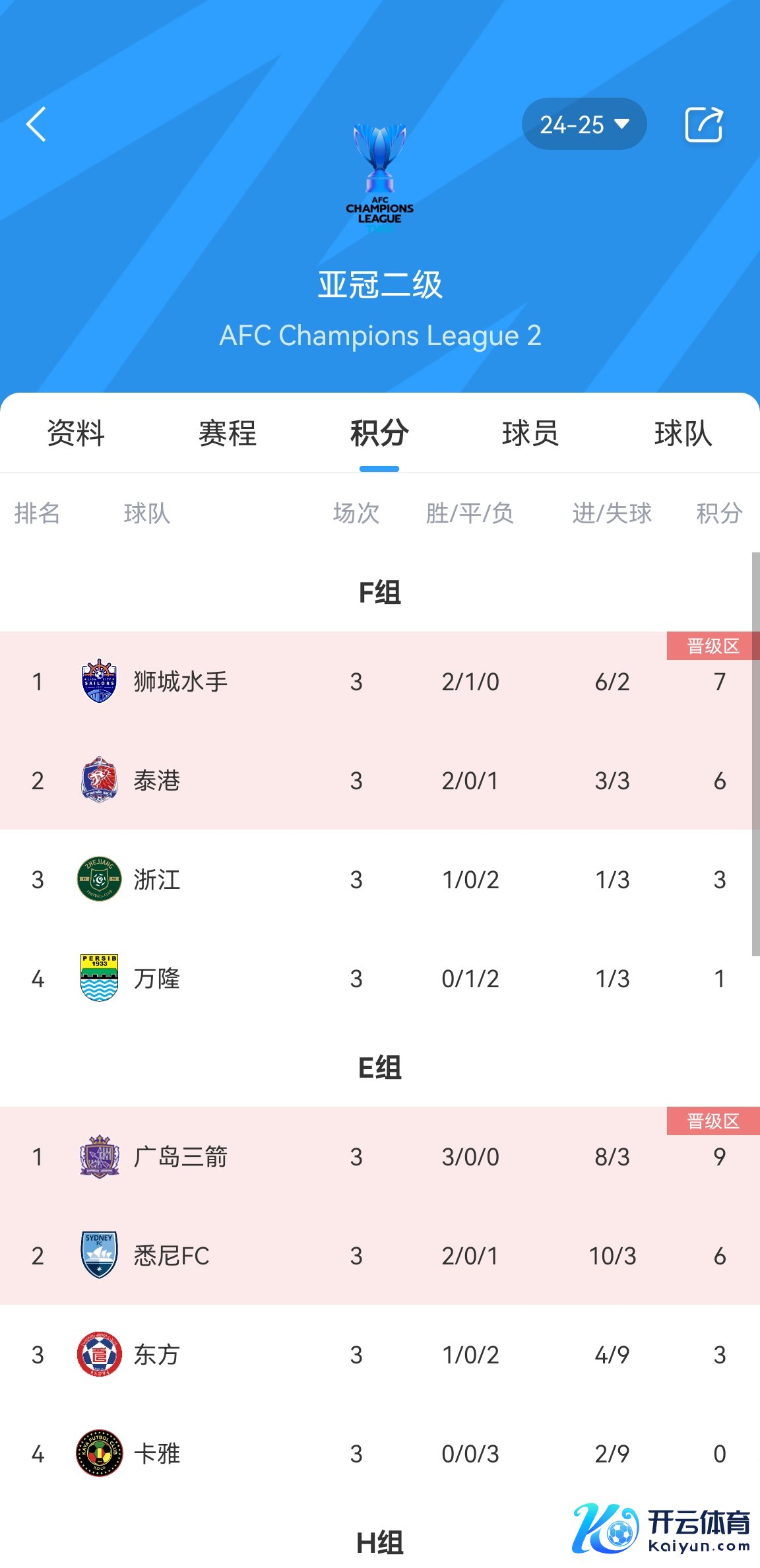Open team 泰港 row
The image size is (760, 1568).
click(157, 780)
